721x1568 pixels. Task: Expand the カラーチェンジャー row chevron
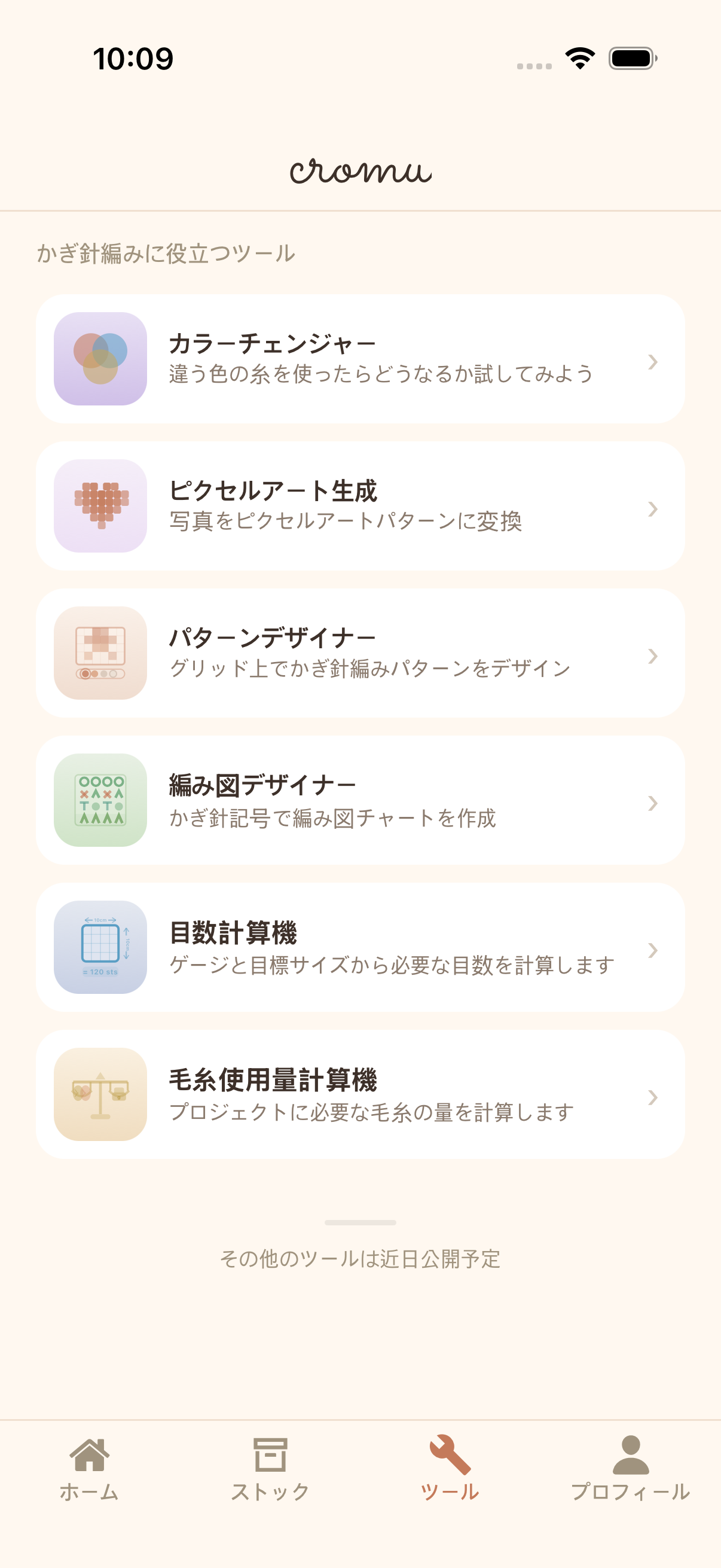point(652,362)
